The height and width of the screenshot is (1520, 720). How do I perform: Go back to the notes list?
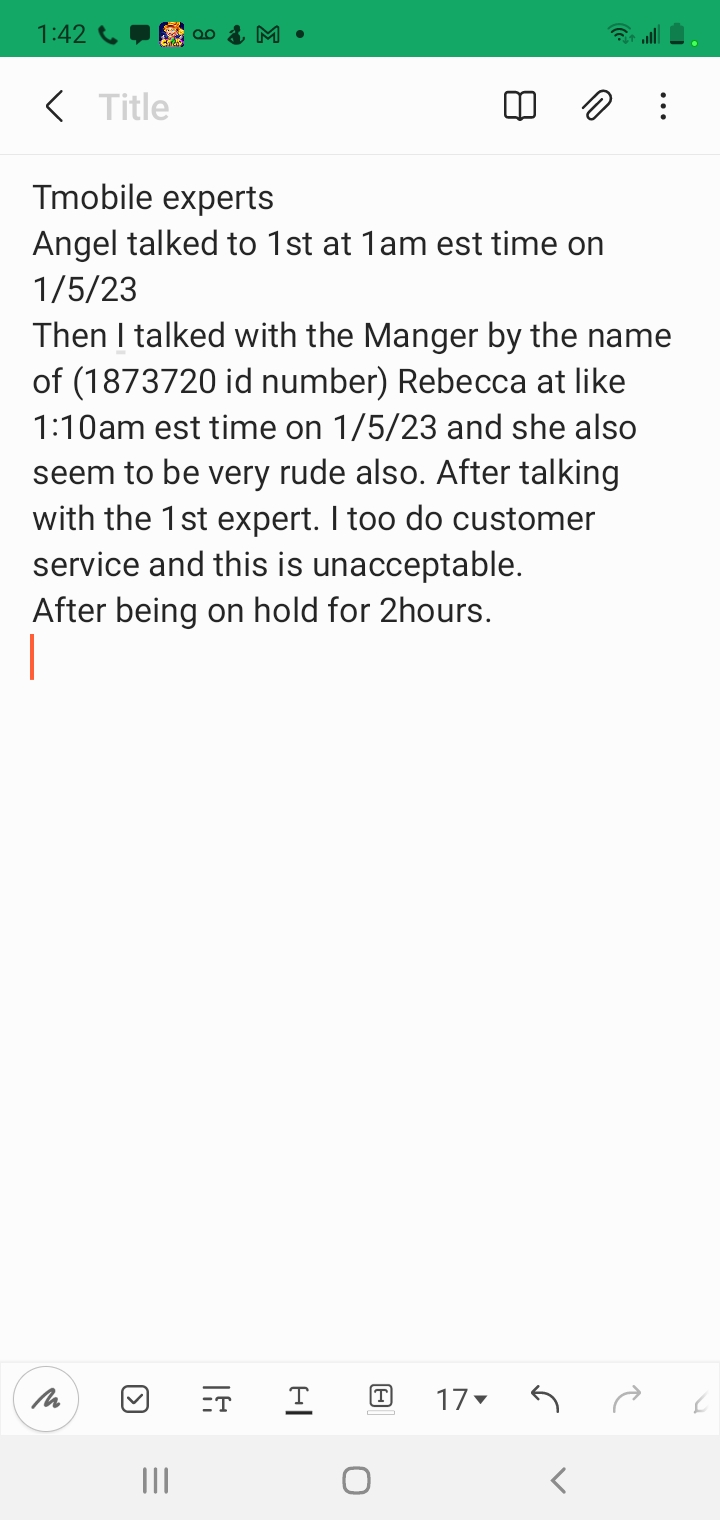click(x=54, y=105)
